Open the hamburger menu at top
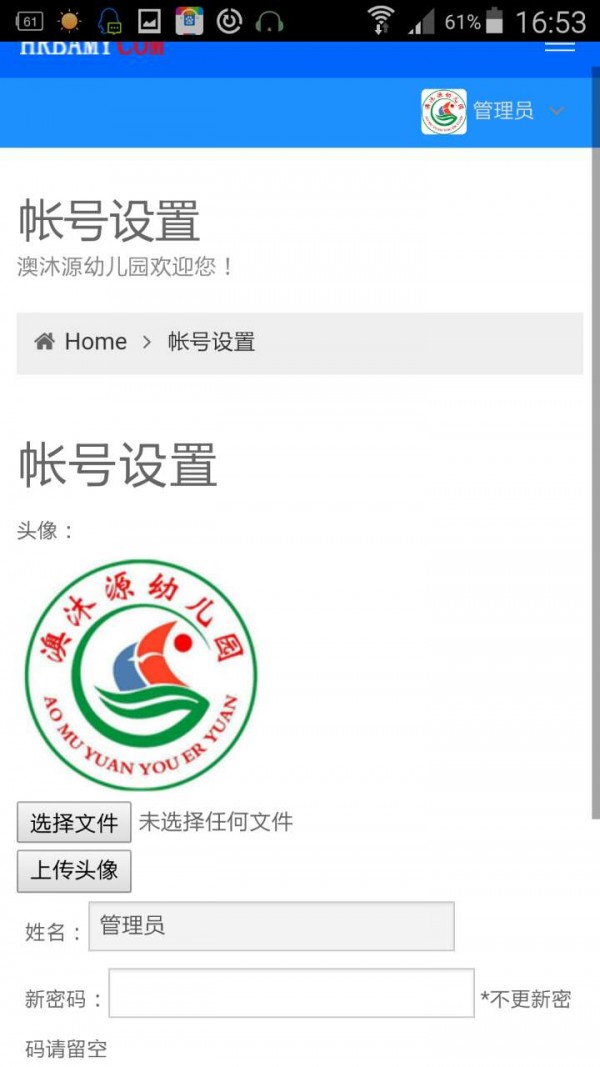The height and width of the screenshot is (1067, 600). click(559, 47)
